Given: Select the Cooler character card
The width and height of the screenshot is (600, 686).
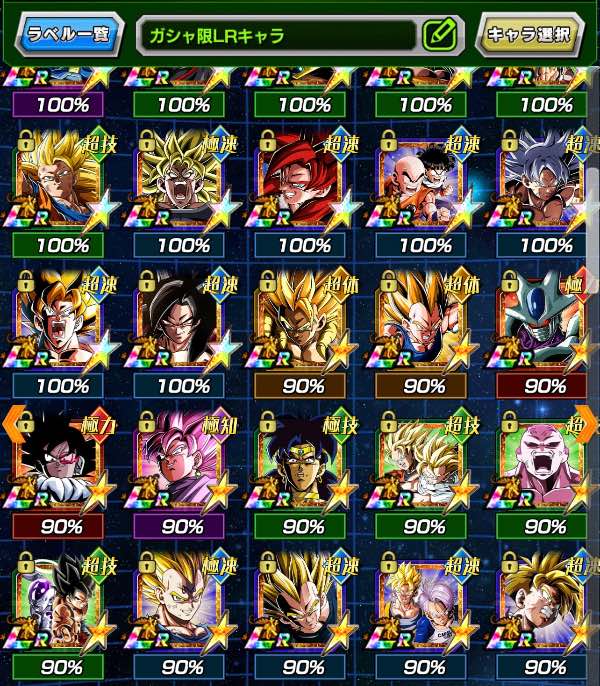Looking at the screenshot, I should point(545,320).
